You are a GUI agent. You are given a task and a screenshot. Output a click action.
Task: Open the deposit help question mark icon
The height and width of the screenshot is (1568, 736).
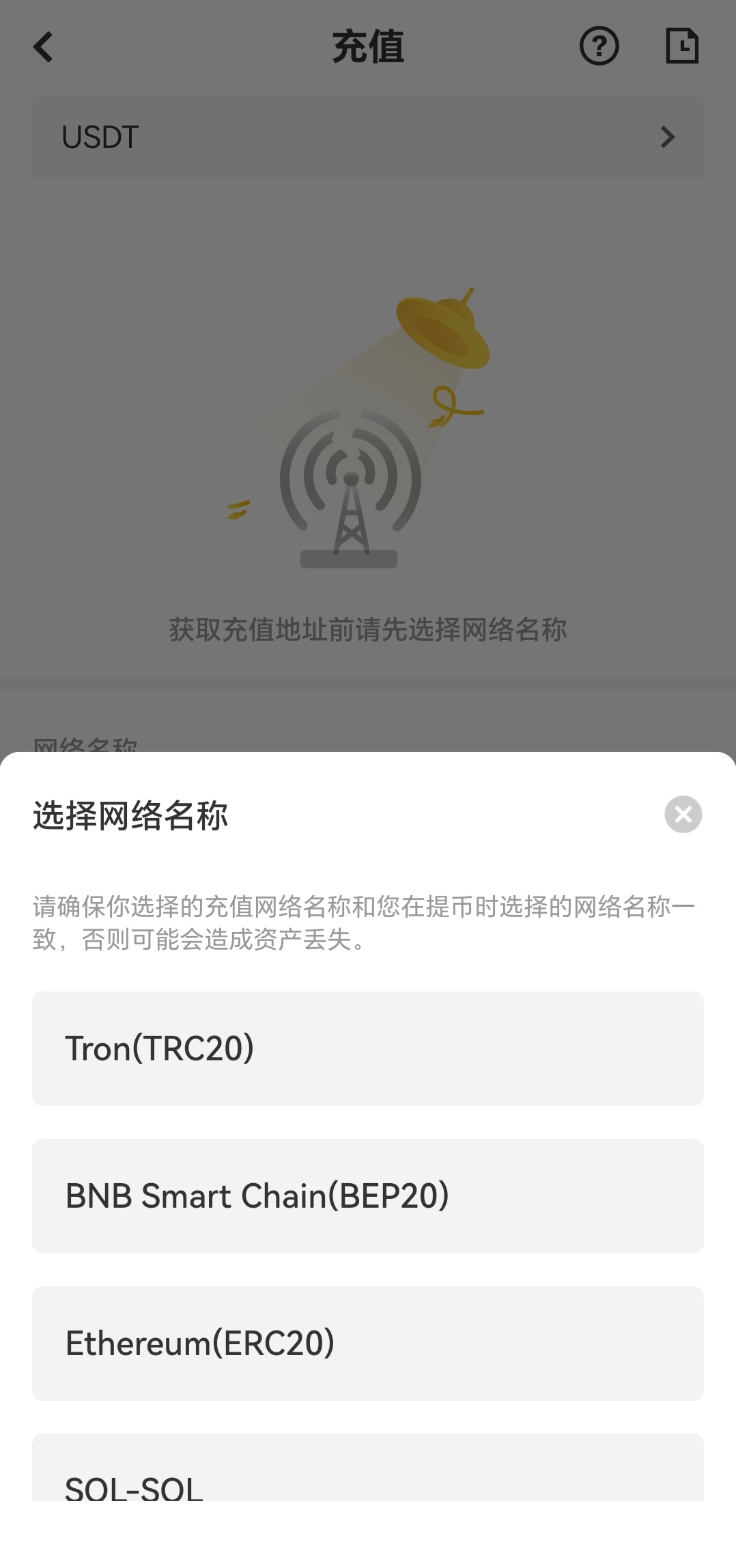(599, 46)
